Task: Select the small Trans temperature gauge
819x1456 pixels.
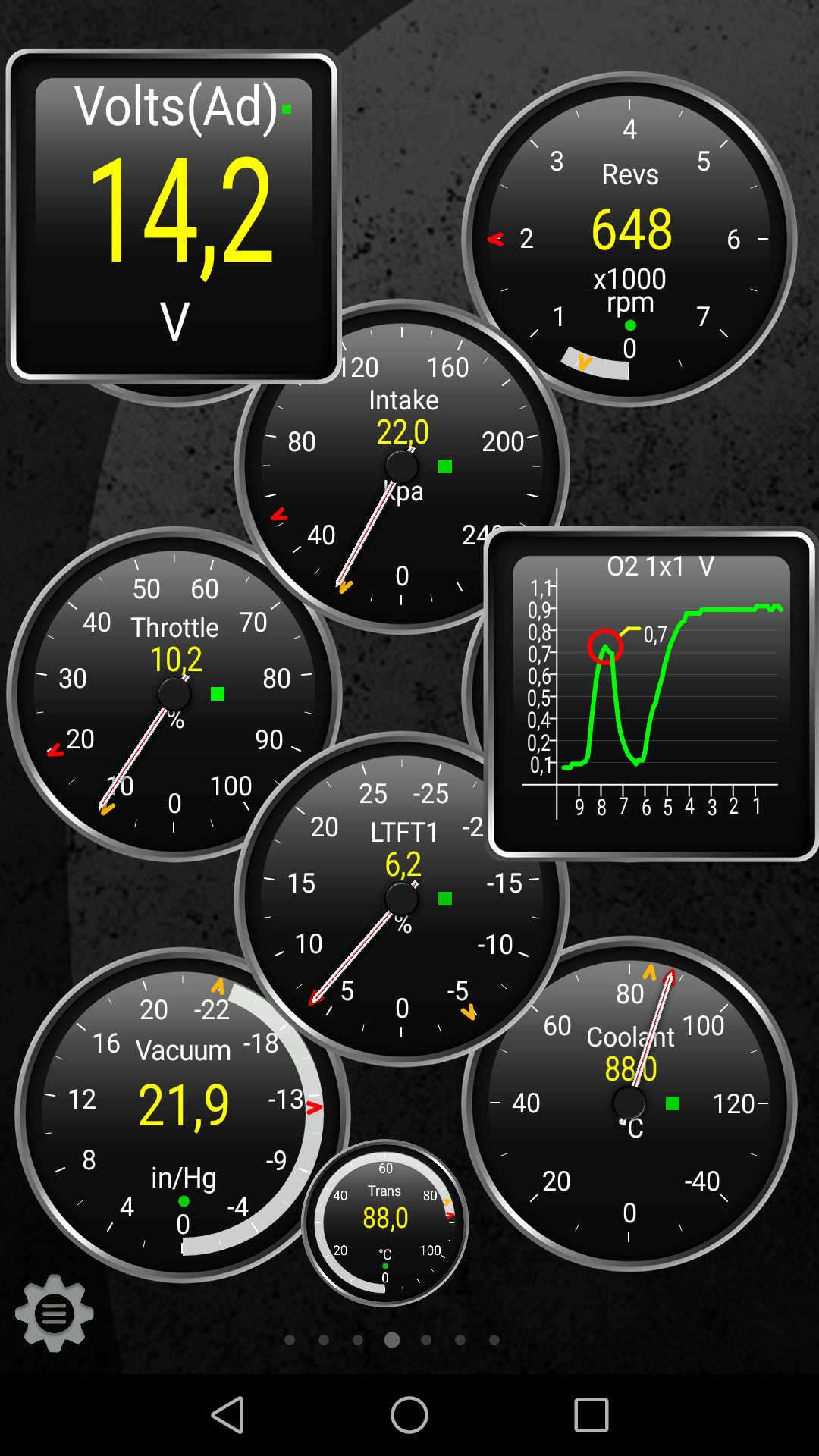Action: pos(385,1222)
